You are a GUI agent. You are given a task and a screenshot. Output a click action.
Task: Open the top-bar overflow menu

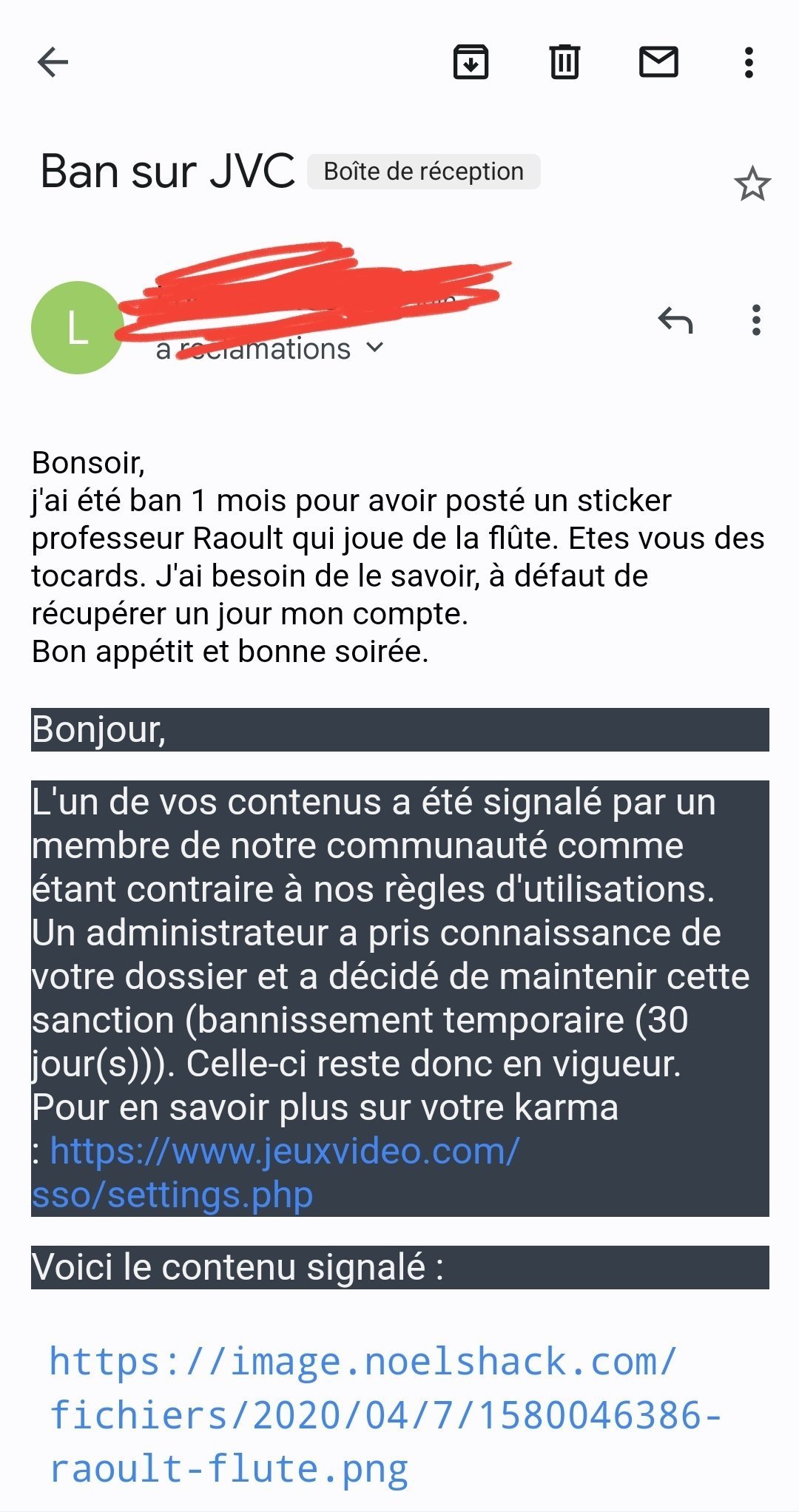749,62
